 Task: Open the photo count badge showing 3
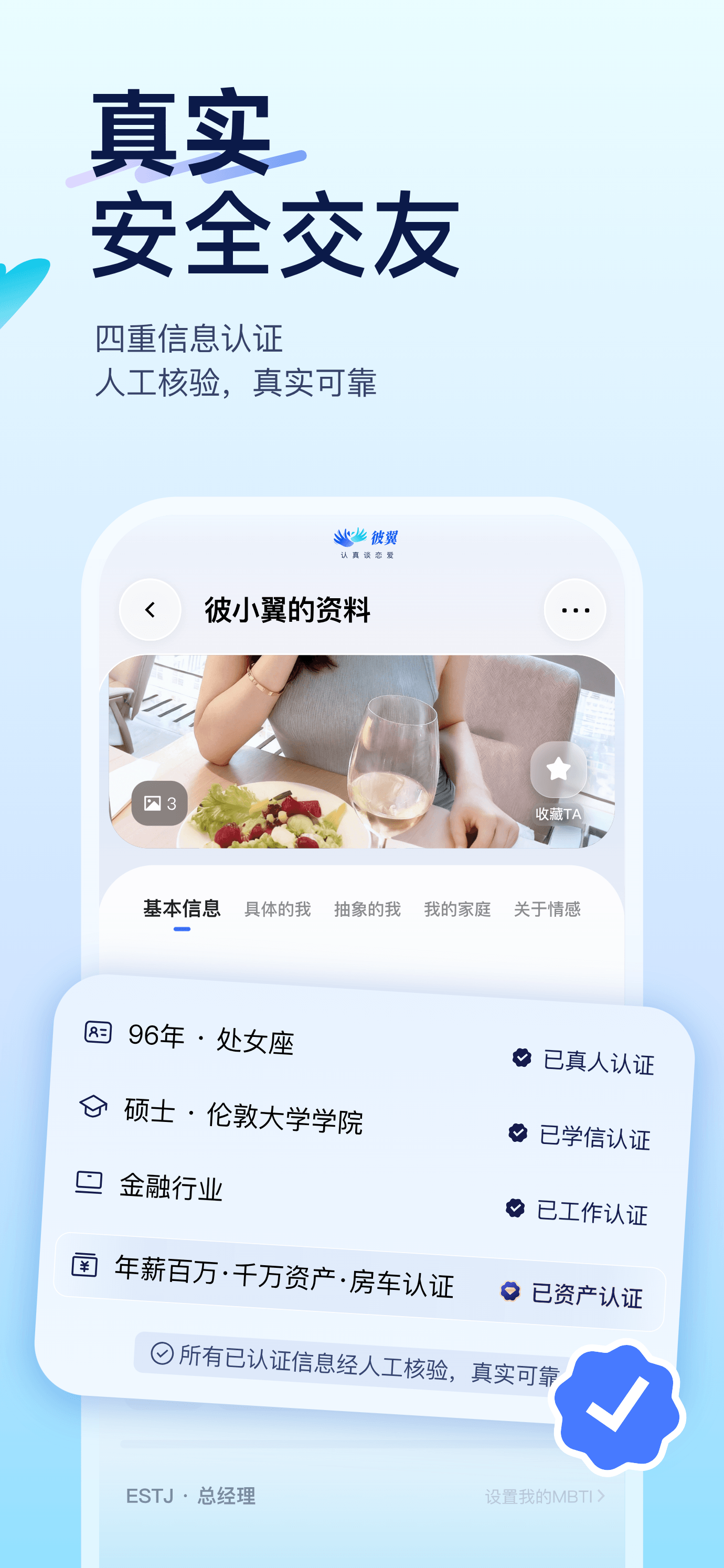[x=160, y=804]
